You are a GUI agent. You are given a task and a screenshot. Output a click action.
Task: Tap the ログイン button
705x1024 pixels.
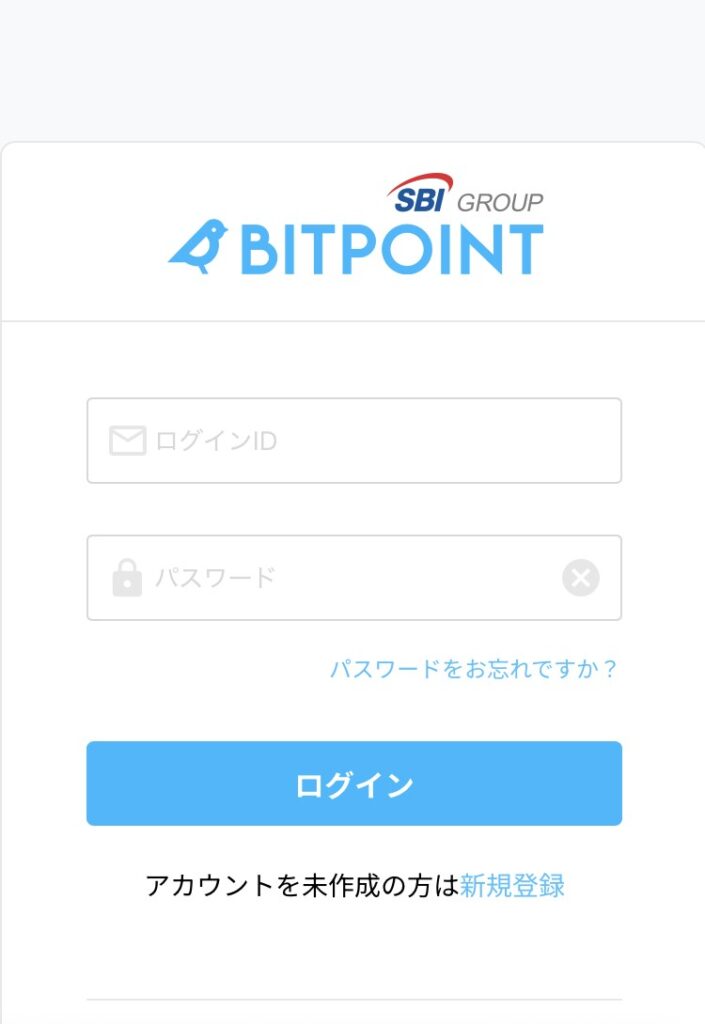[354, 784]
